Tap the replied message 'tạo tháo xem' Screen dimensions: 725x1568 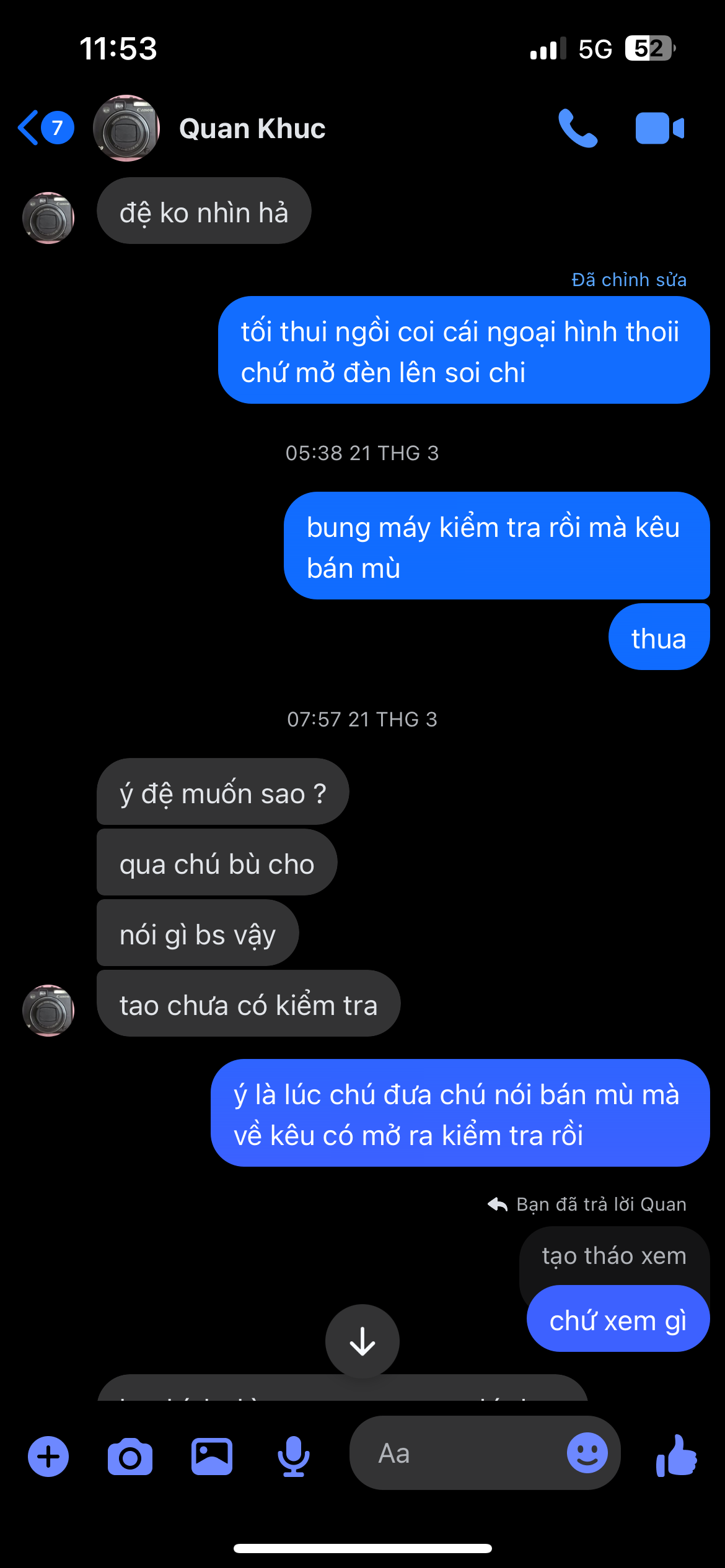[x=613, y=1256]
